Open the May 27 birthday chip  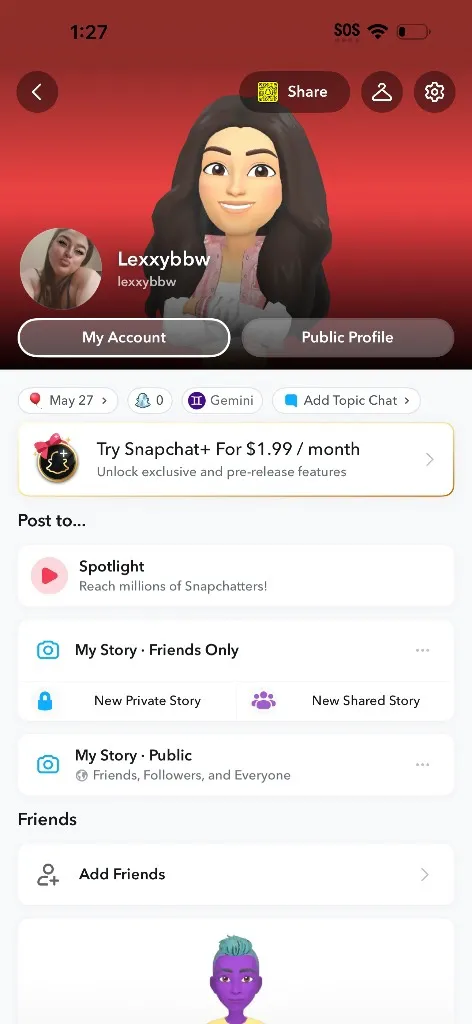pos(68,400)
